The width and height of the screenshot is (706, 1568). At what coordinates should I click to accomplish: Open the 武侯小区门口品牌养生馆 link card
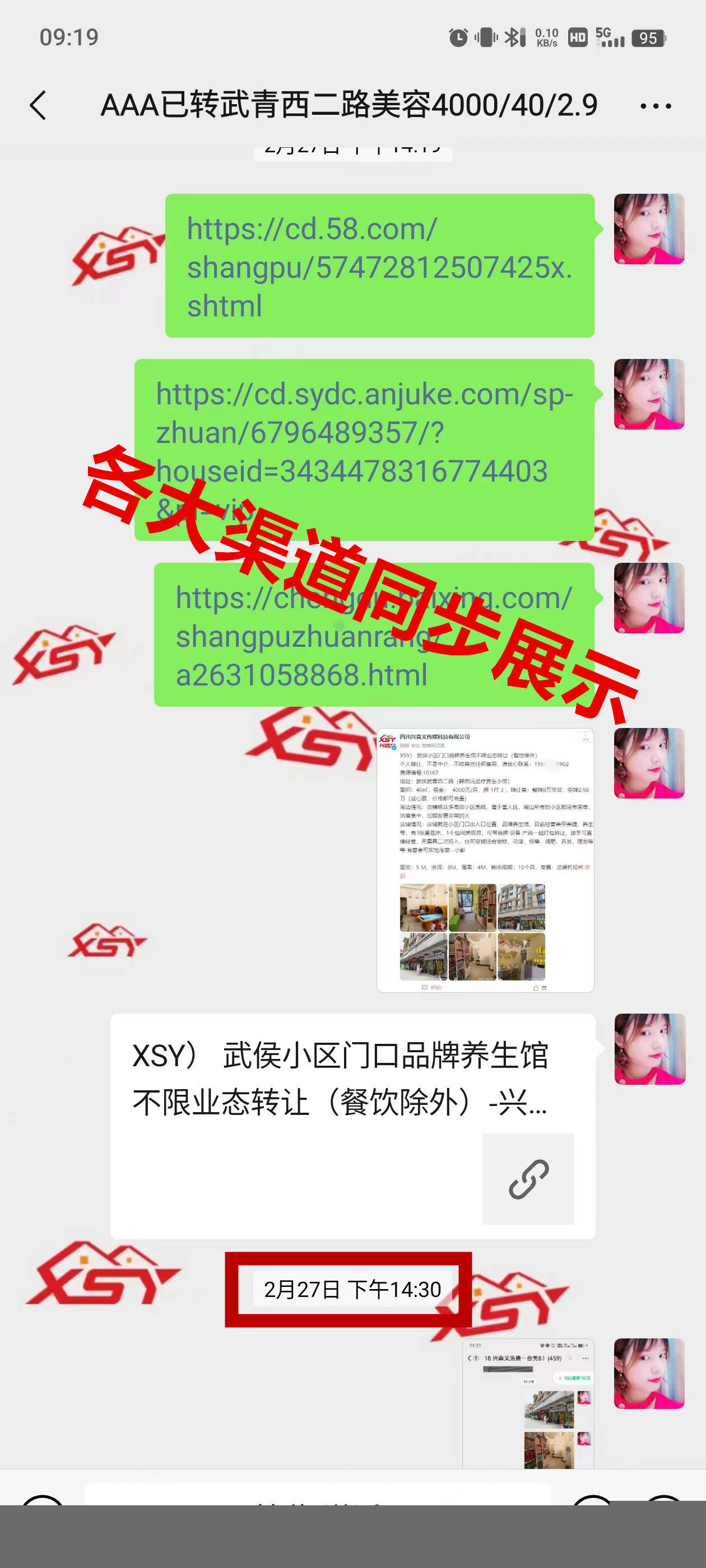352,1125
